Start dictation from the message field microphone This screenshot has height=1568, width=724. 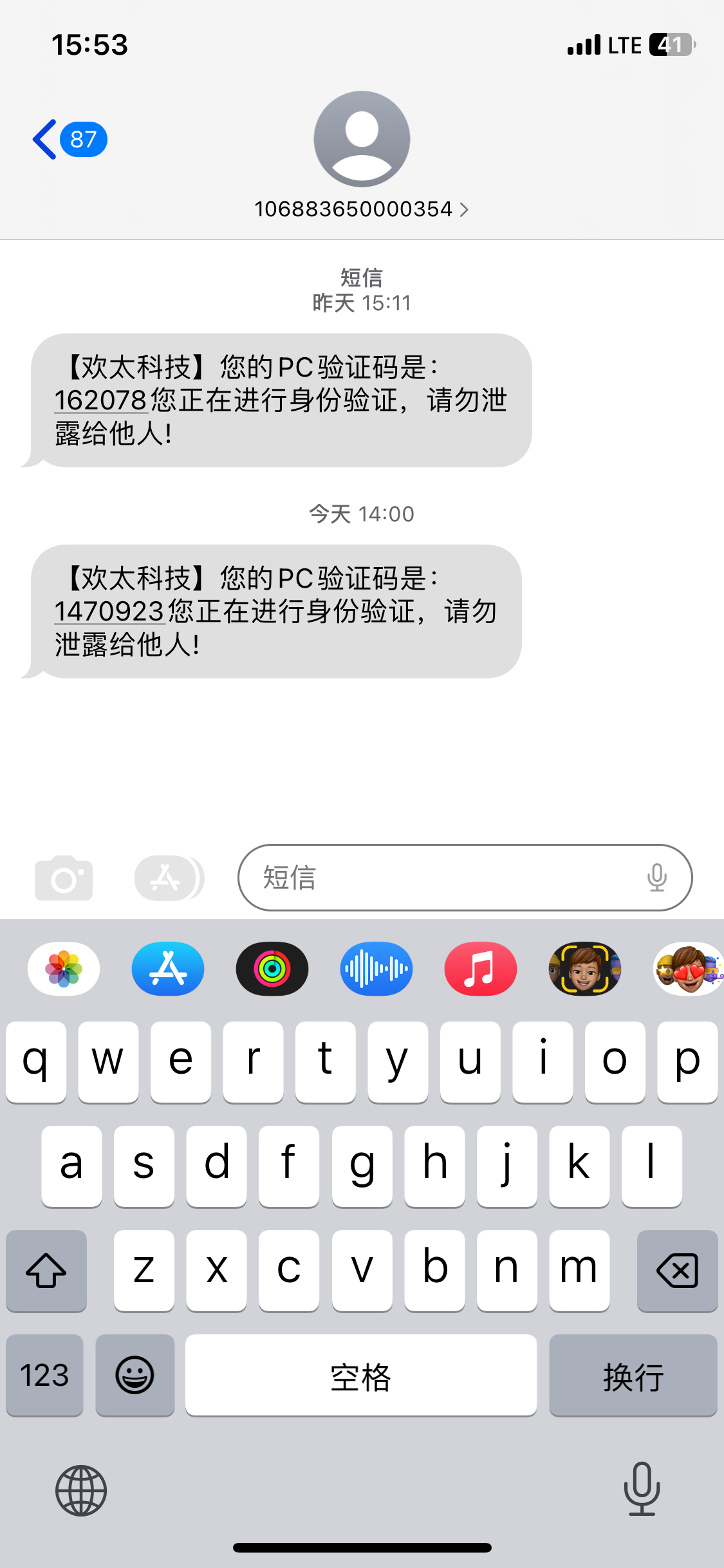pos(656,877)
